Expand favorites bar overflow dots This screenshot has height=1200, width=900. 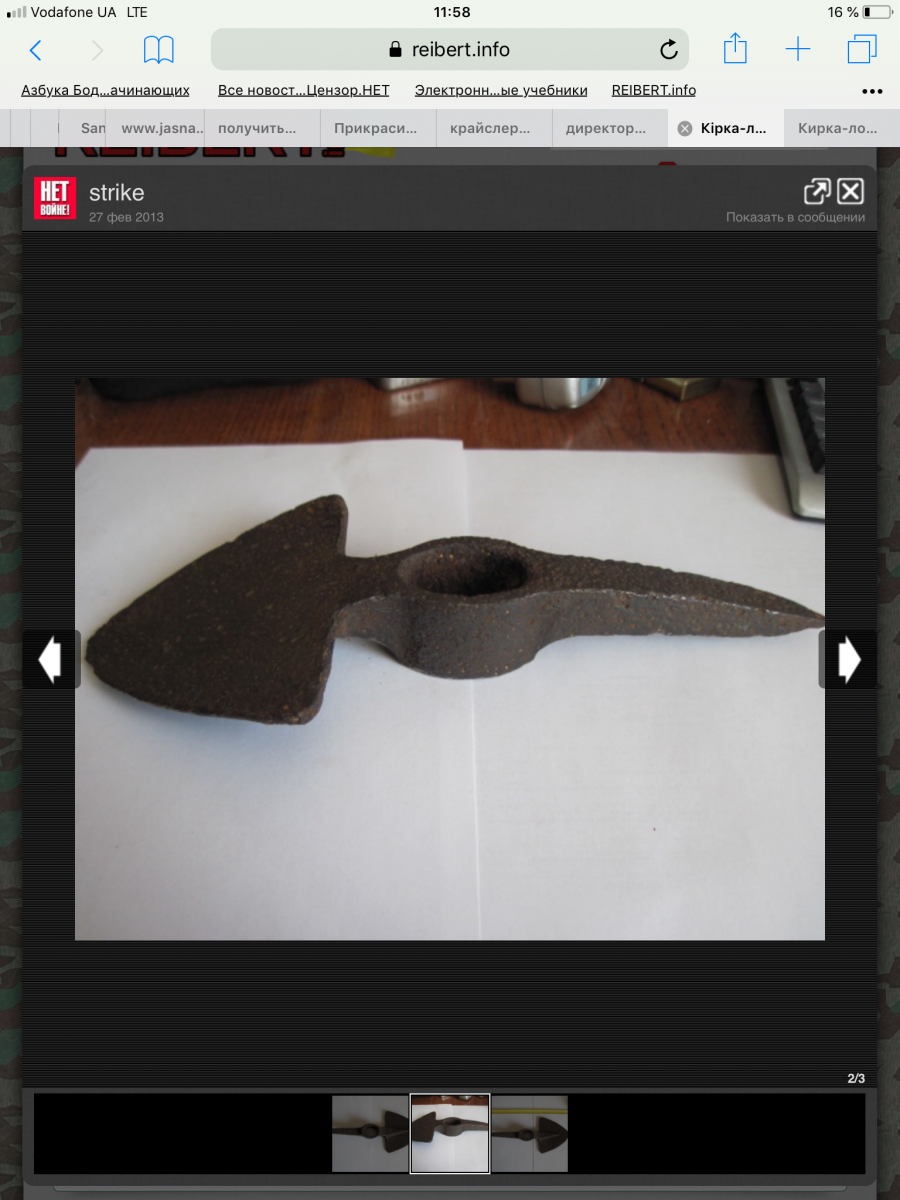pos(872,91)
